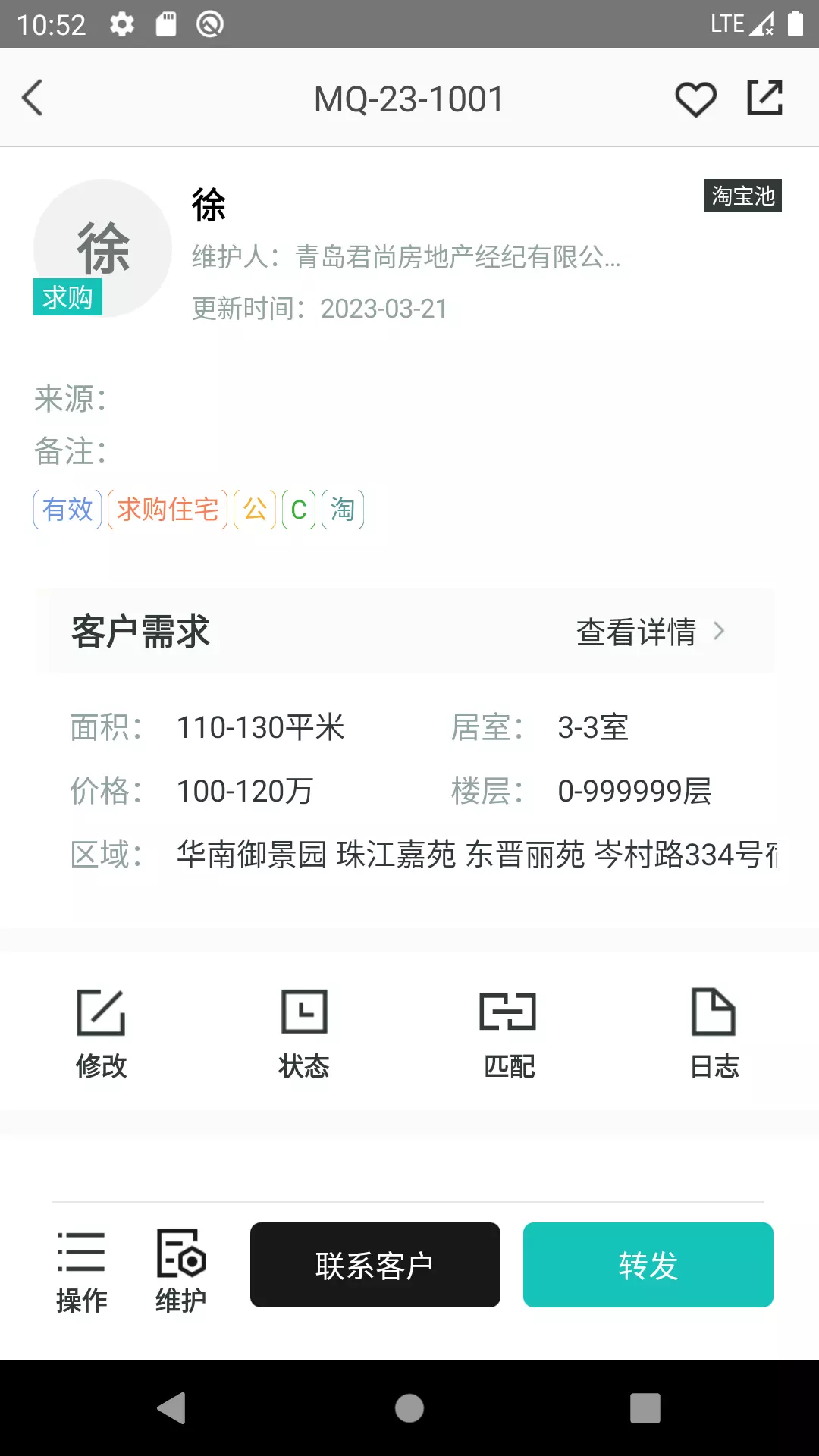819x1456 pixels.
Task: Tap the system home button
Action: click(409, 1408)
